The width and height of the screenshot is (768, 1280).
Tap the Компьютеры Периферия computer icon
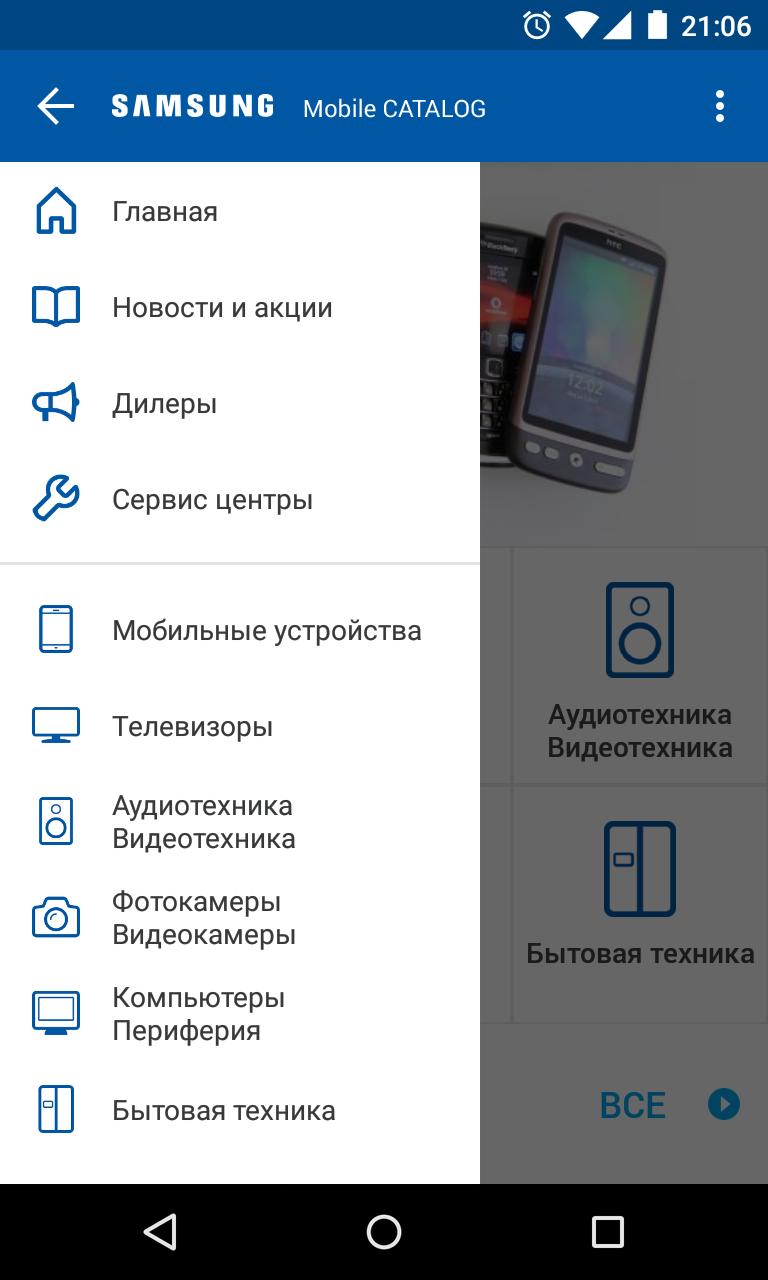[x=56, y=1012]
